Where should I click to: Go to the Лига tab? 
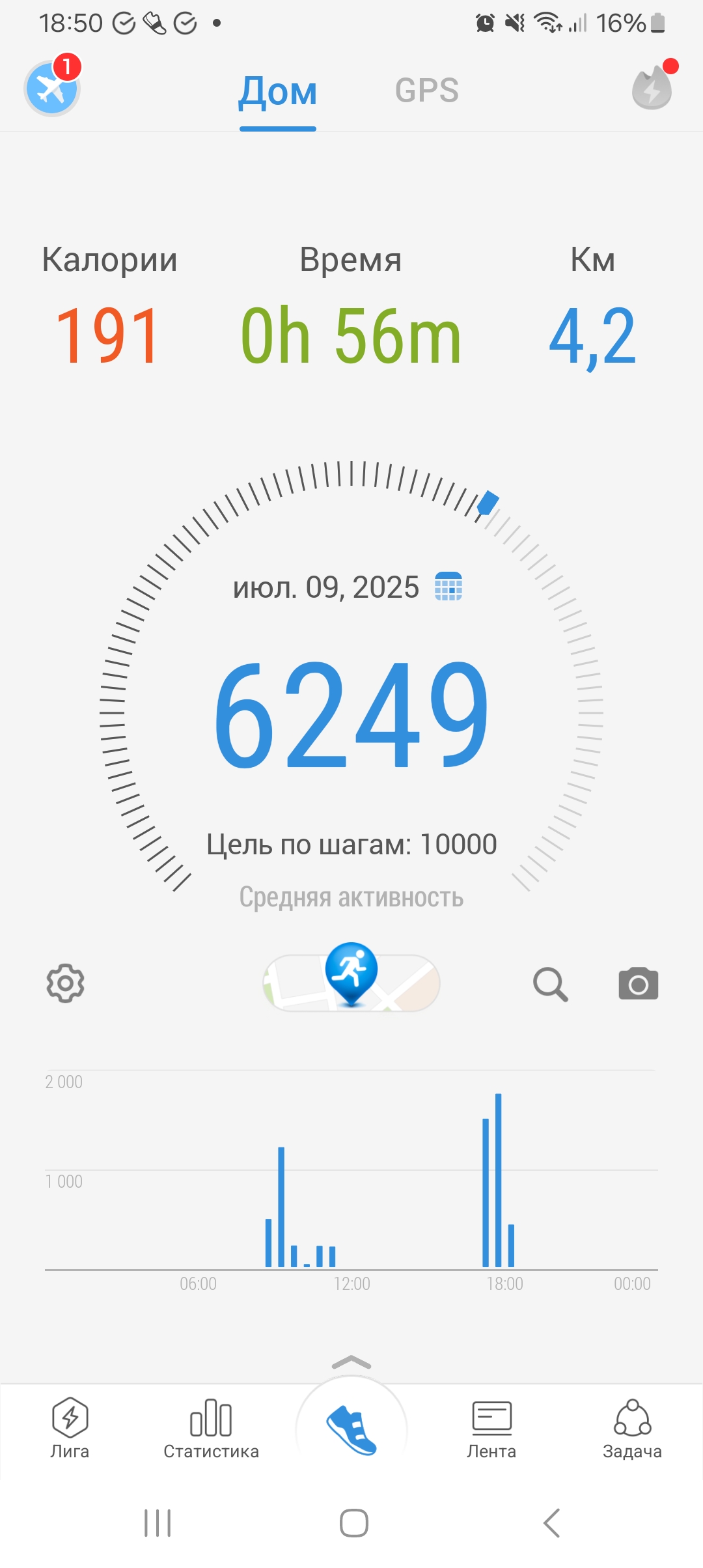click(70, 1429)
